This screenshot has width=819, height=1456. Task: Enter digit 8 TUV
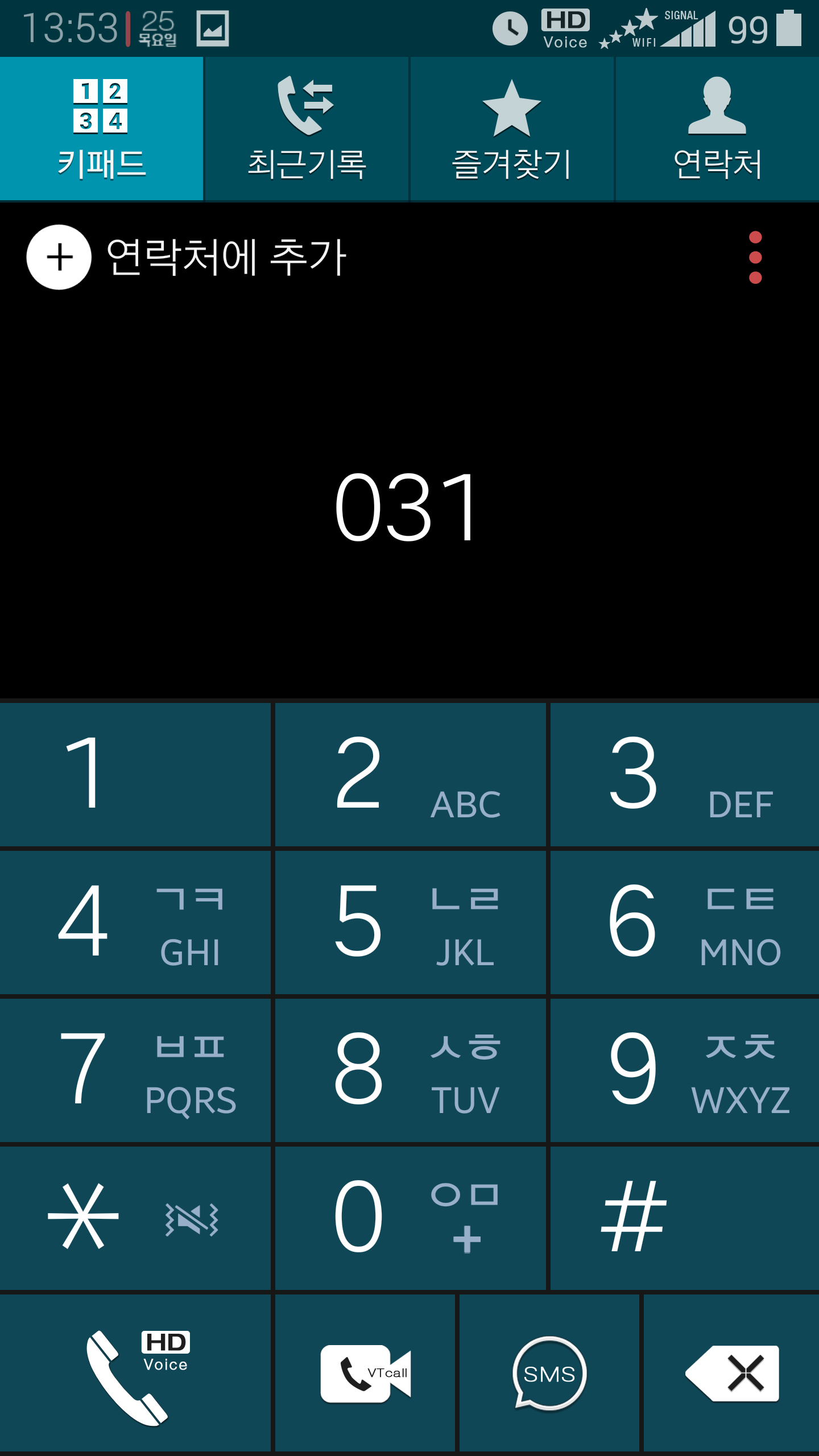[x=409, y=1069]
